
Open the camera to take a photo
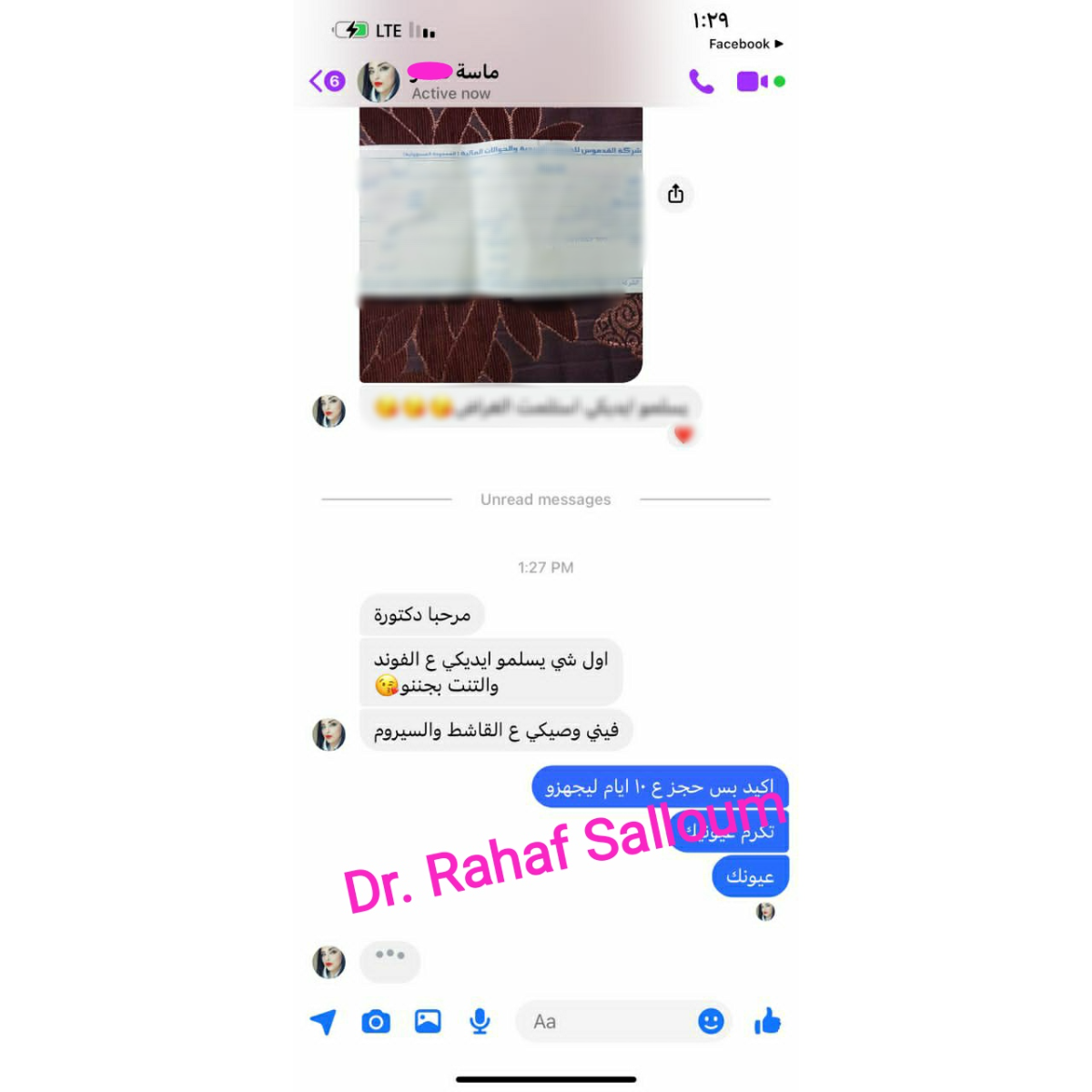point(376,1022)
